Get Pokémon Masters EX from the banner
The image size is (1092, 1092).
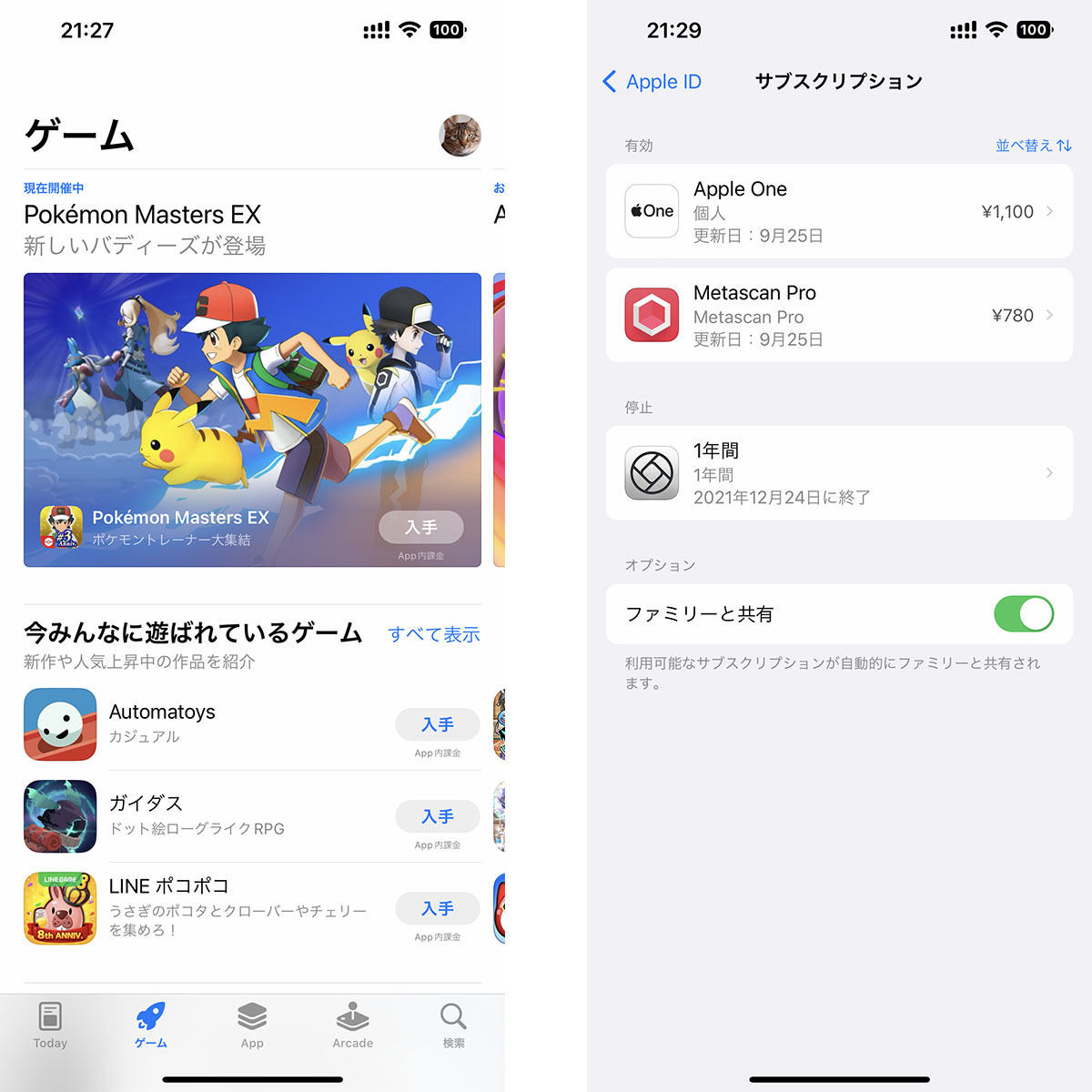[420, 527]
